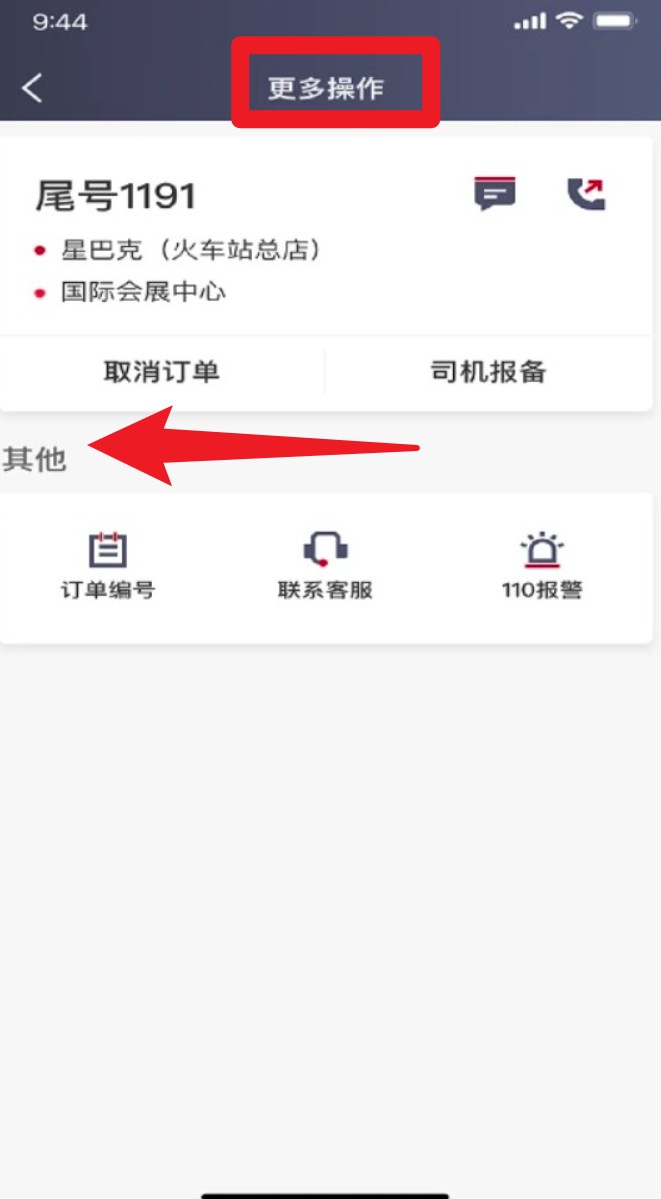Go back from 更多操作 page
This screenshot has width=661, height=1199.
tap(33, 88)
